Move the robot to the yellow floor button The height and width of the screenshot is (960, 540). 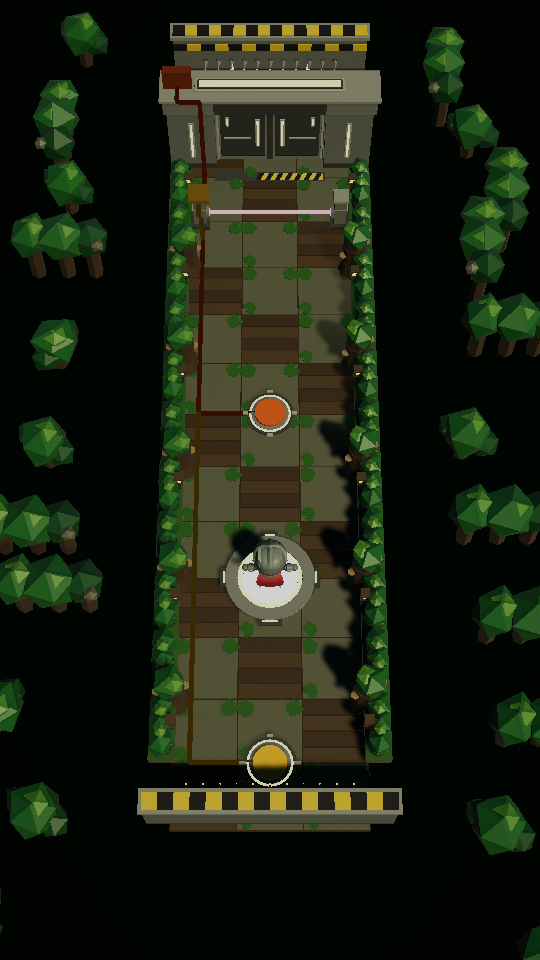coord(270,761)
